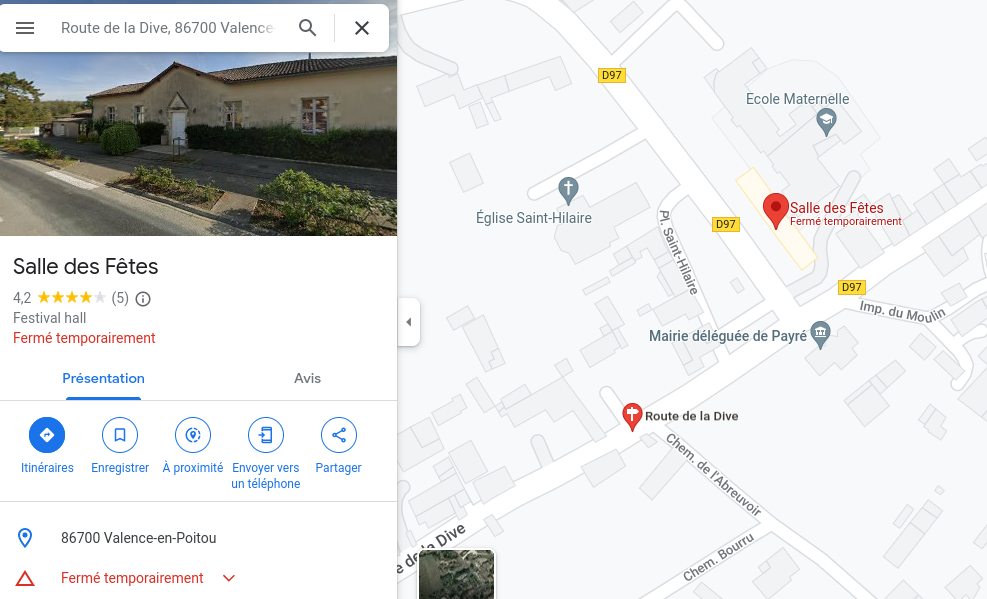Select the Présentation tab
Image resolution: width=987 pixels, height=599 pixels.
pos(103,378)
